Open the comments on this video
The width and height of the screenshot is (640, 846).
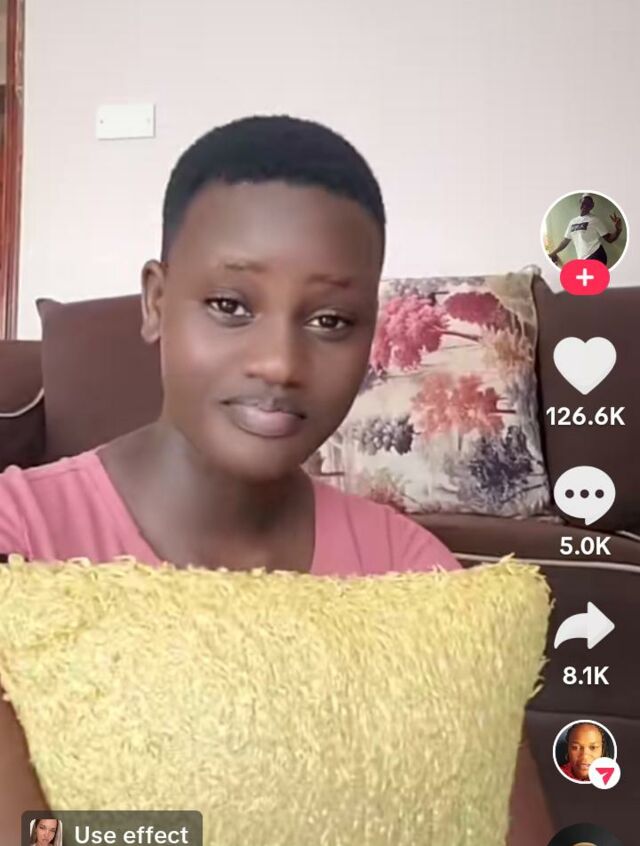tap(585, 496)
